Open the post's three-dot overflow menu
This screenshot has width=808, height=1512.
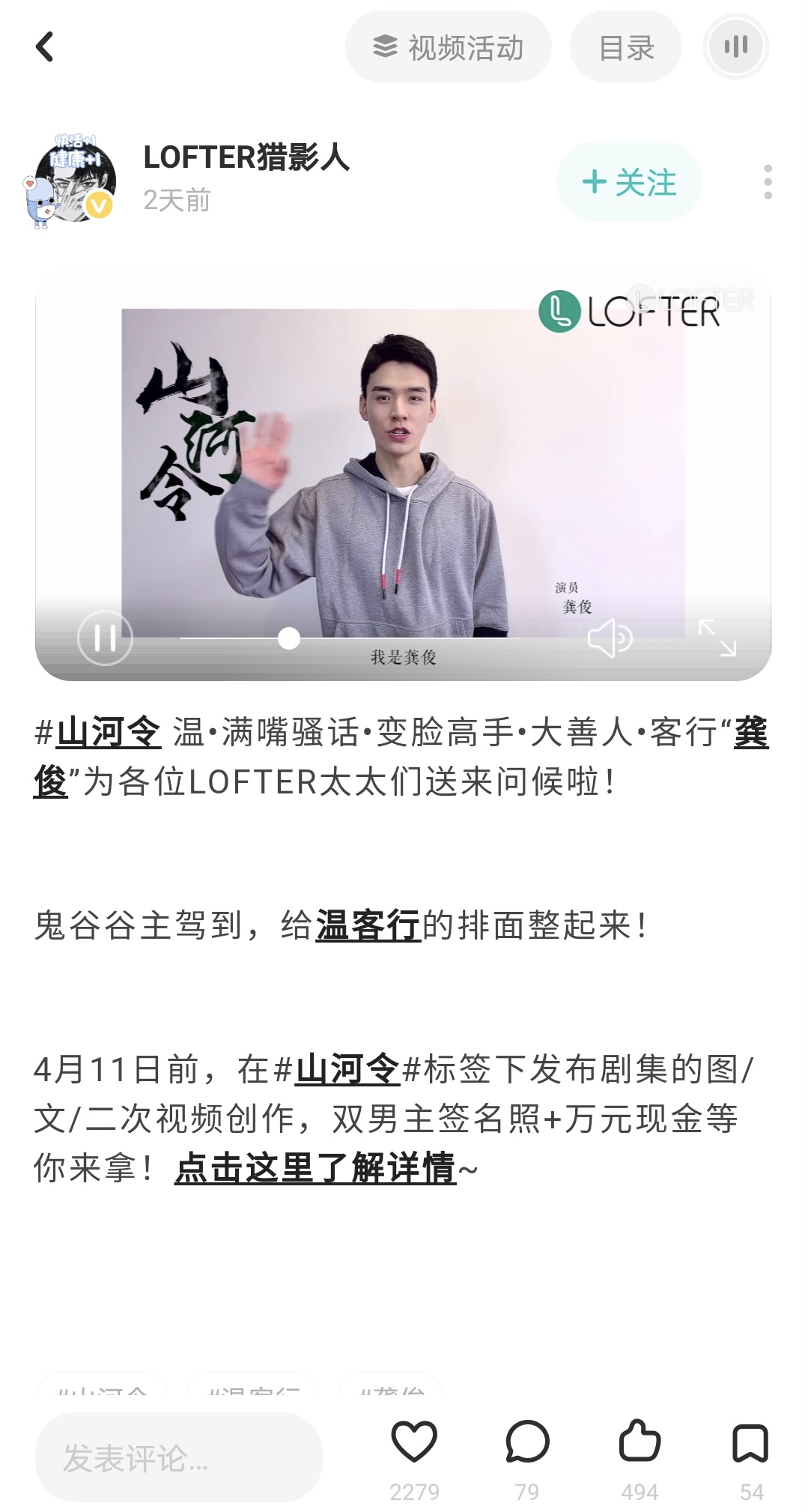(768, 182)
